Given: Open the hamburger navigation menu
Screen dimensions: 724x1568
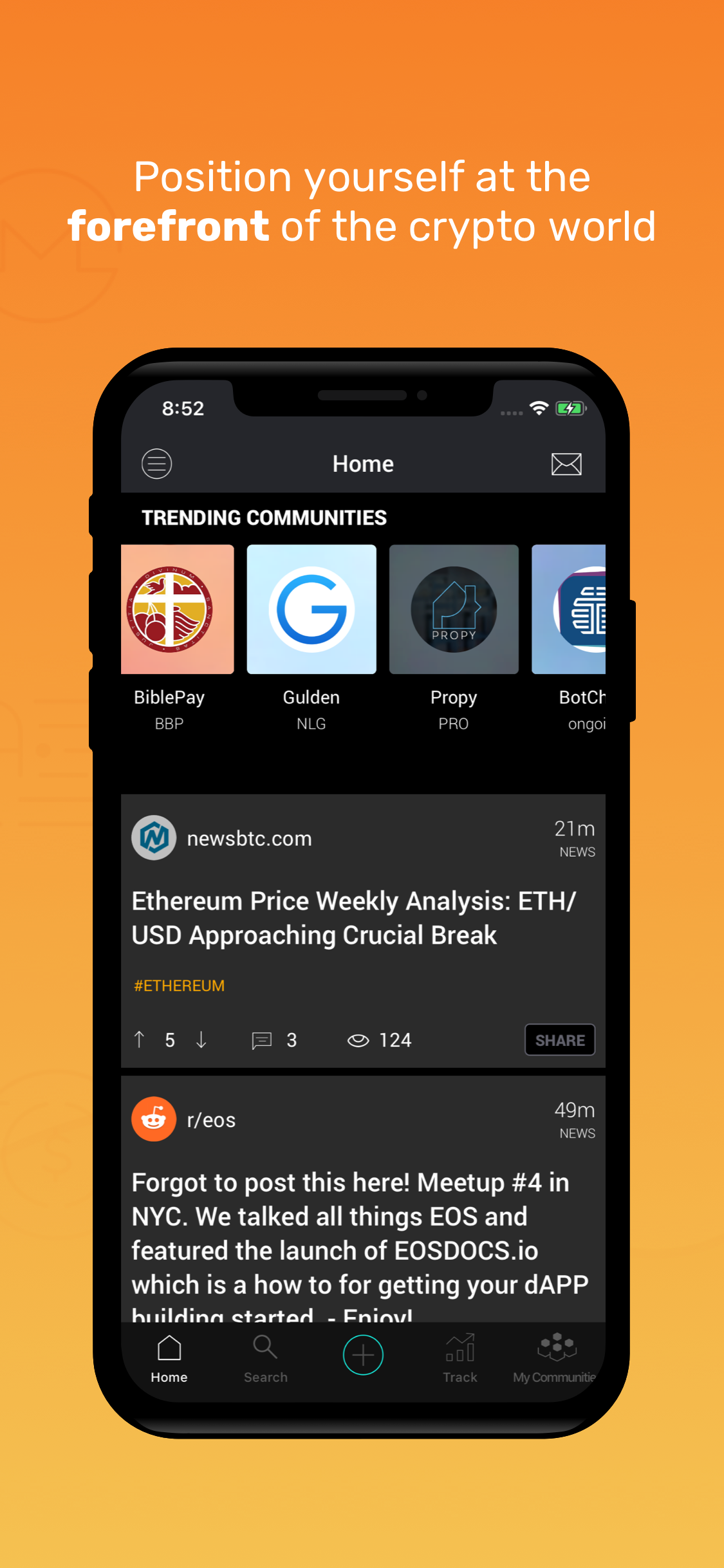Looking at the screenshot, I should tap(156, 463).
